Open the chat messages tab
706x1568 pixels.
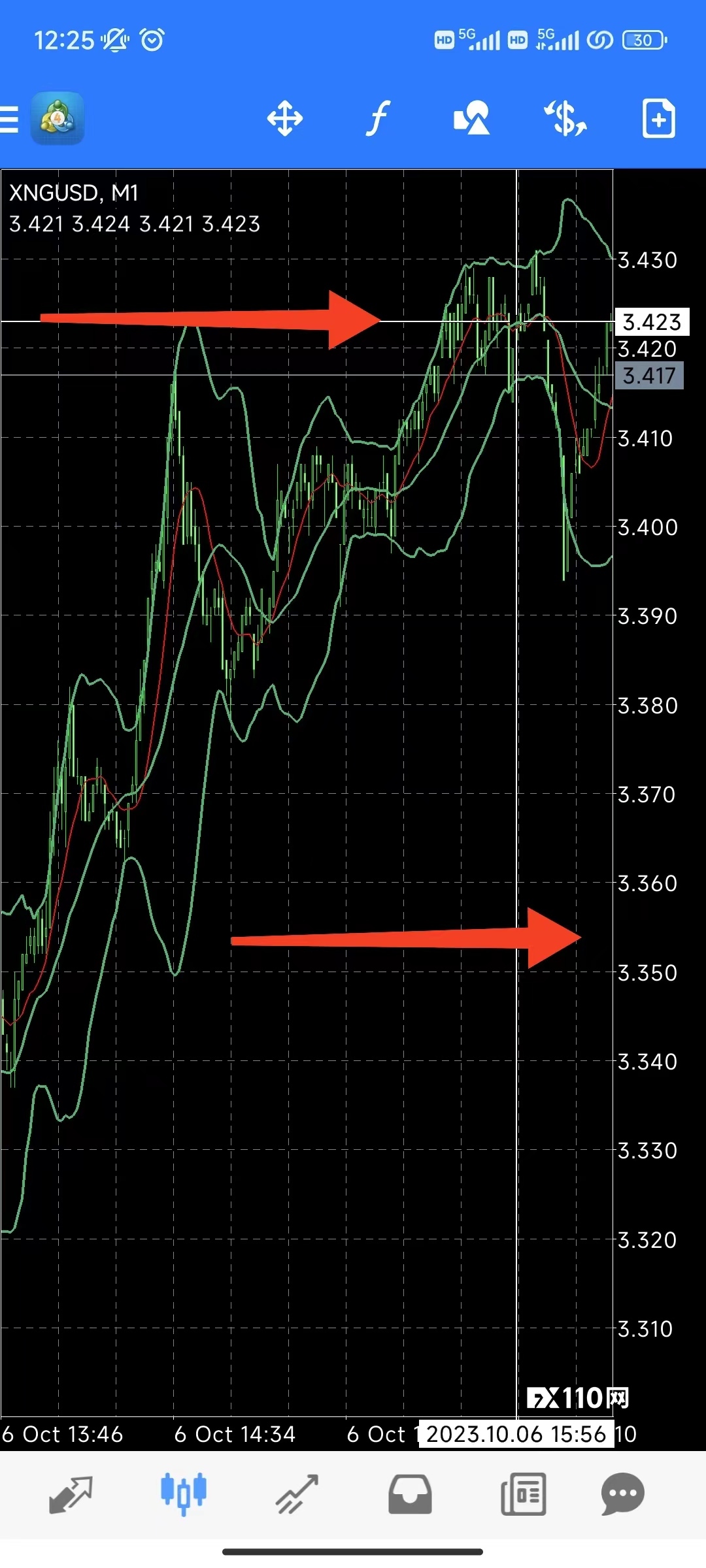pyautogui.click(x=623, y=1495)
